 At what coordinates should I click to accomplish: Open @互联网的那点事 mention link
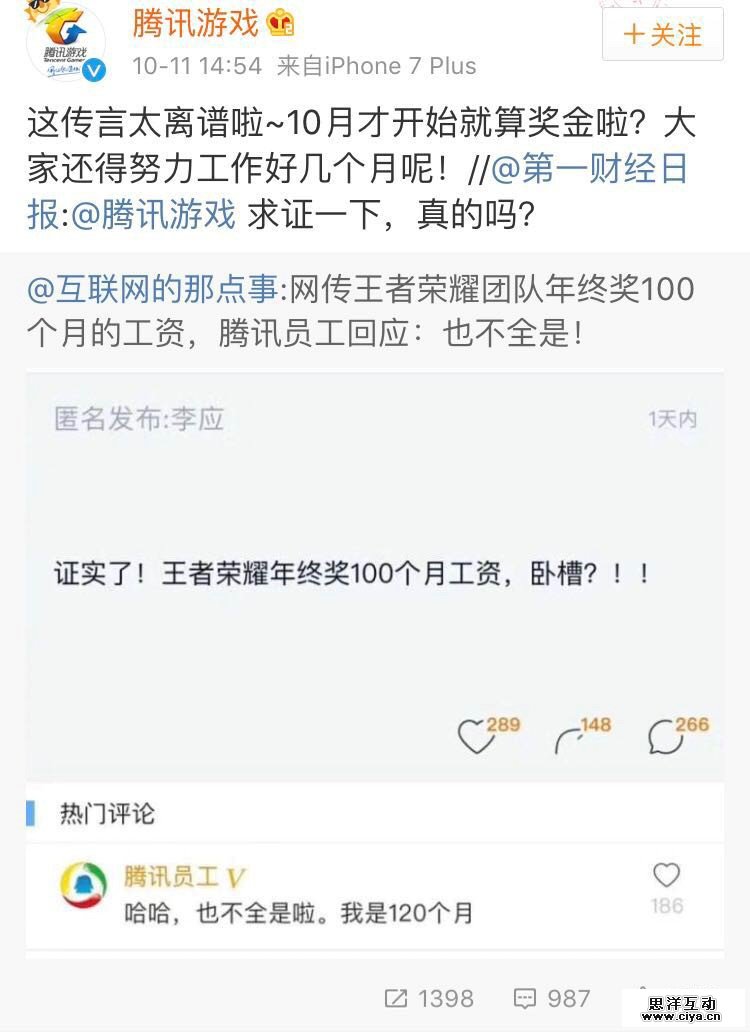[x=152, y=290]
